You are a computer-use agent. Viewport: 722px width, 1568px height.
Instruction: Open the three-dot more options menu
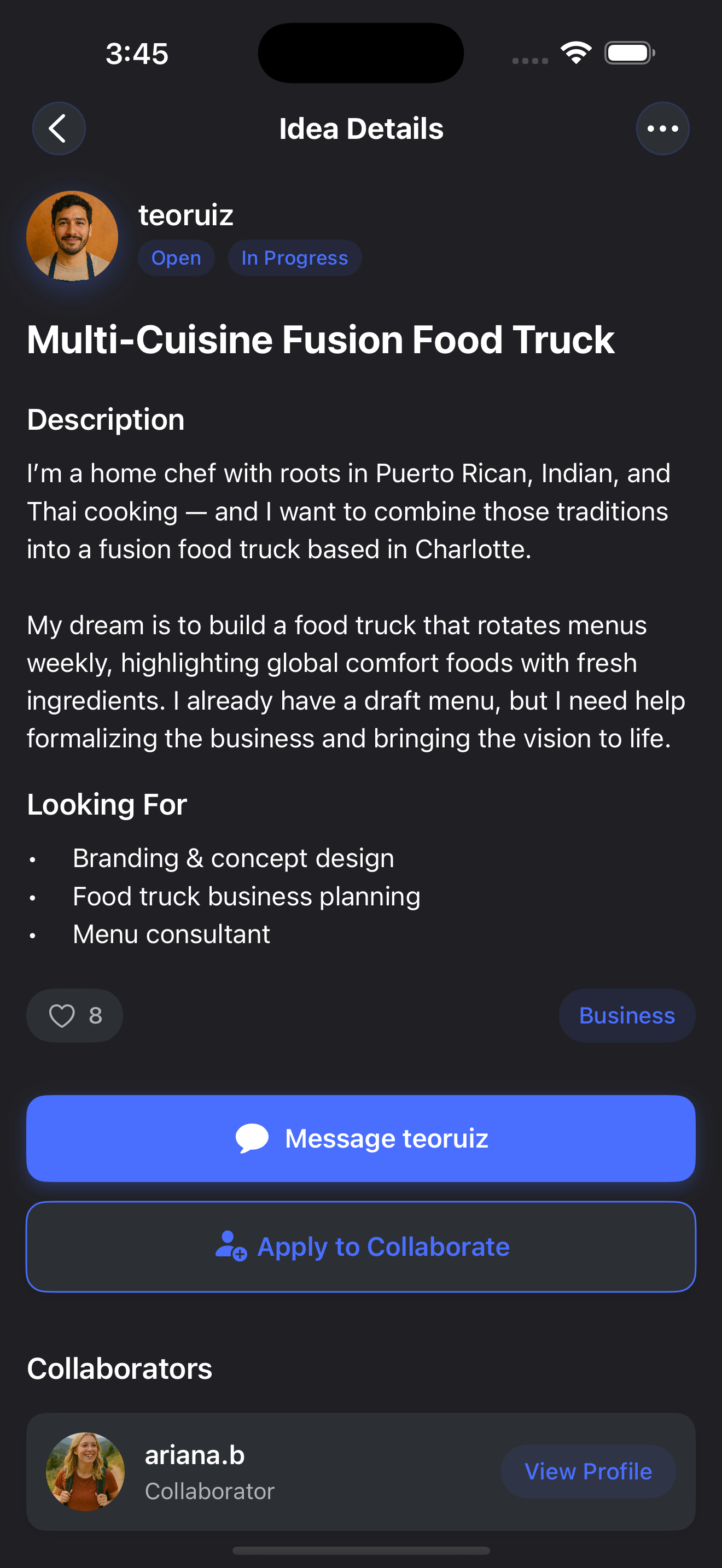click(x=662, y=128)
